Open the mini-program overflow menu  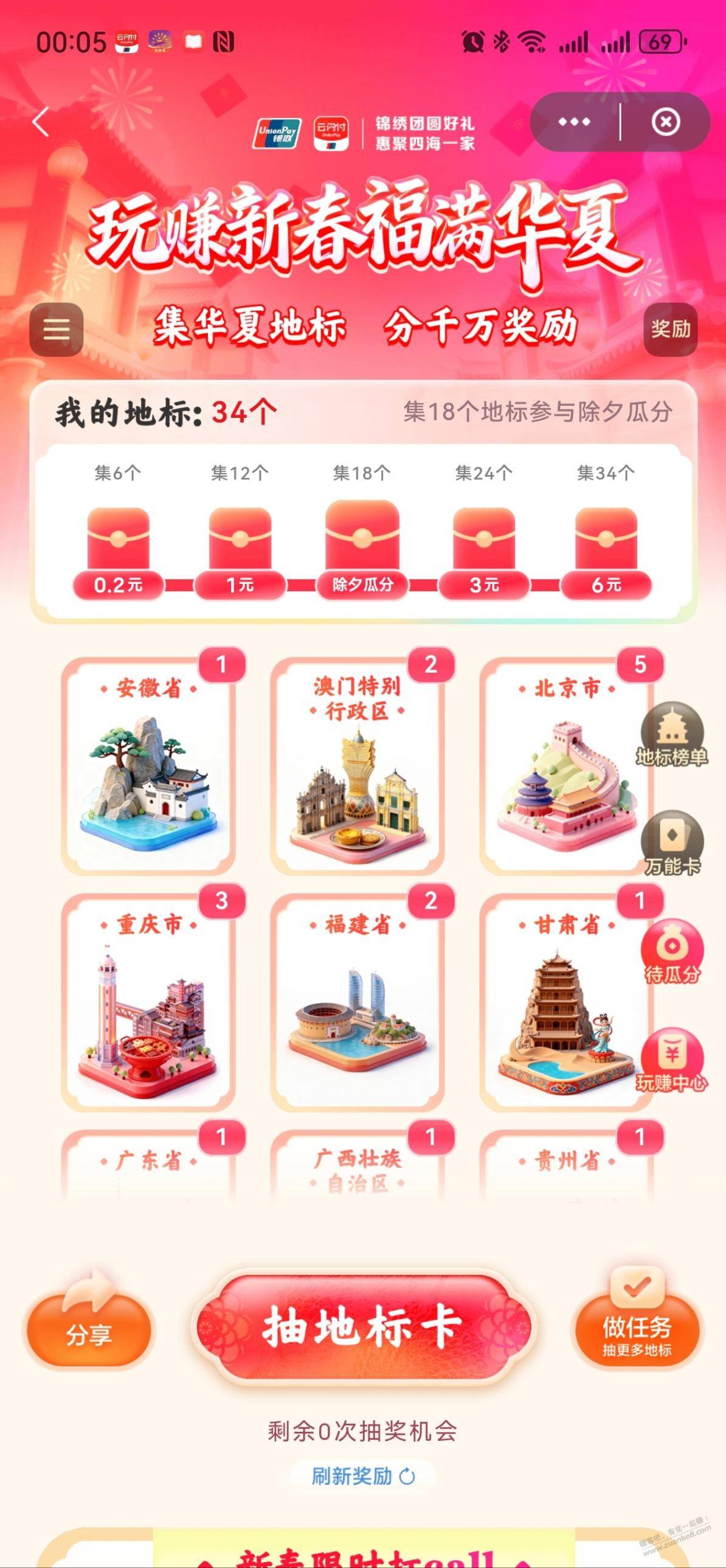point(574,122)
